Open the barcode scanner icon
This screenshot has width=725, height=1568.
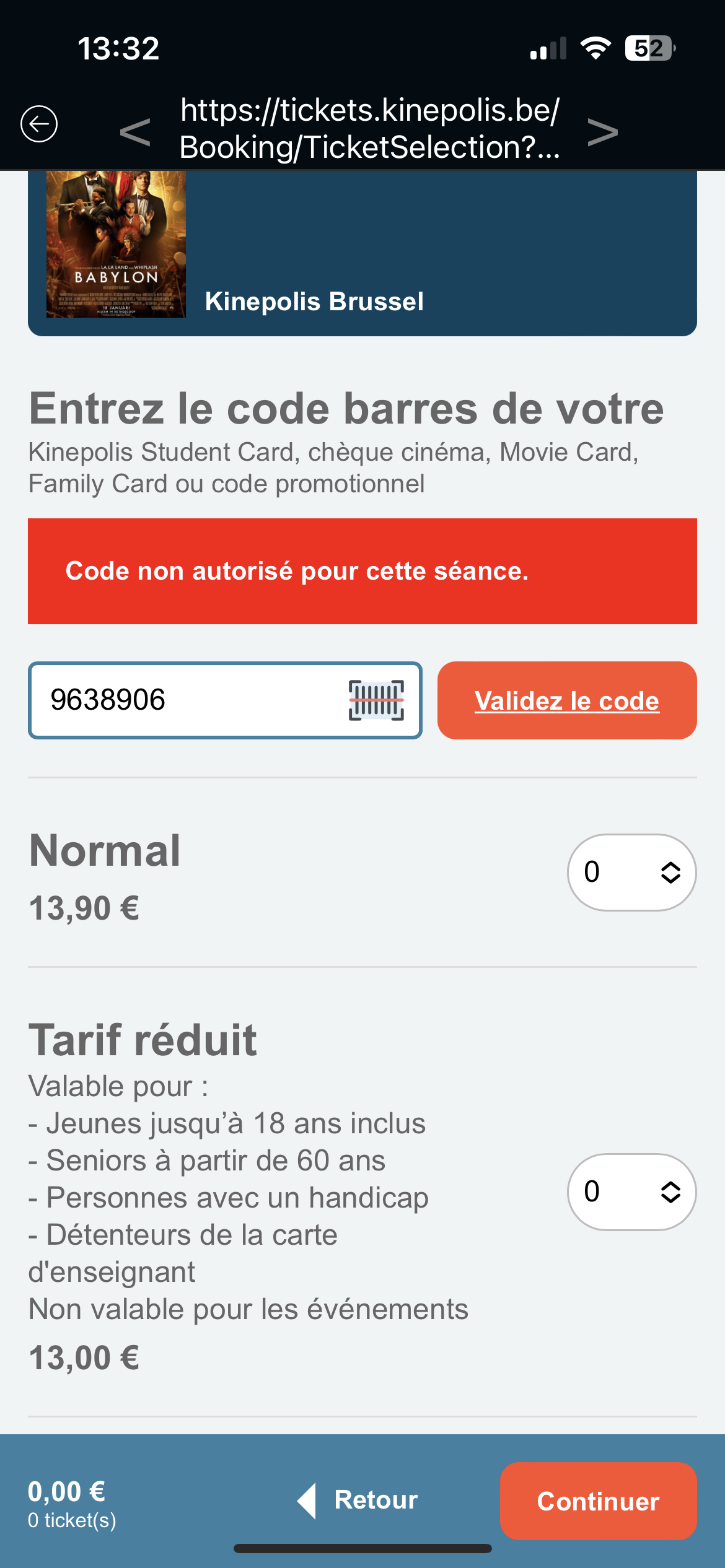[x=376, y=700]
